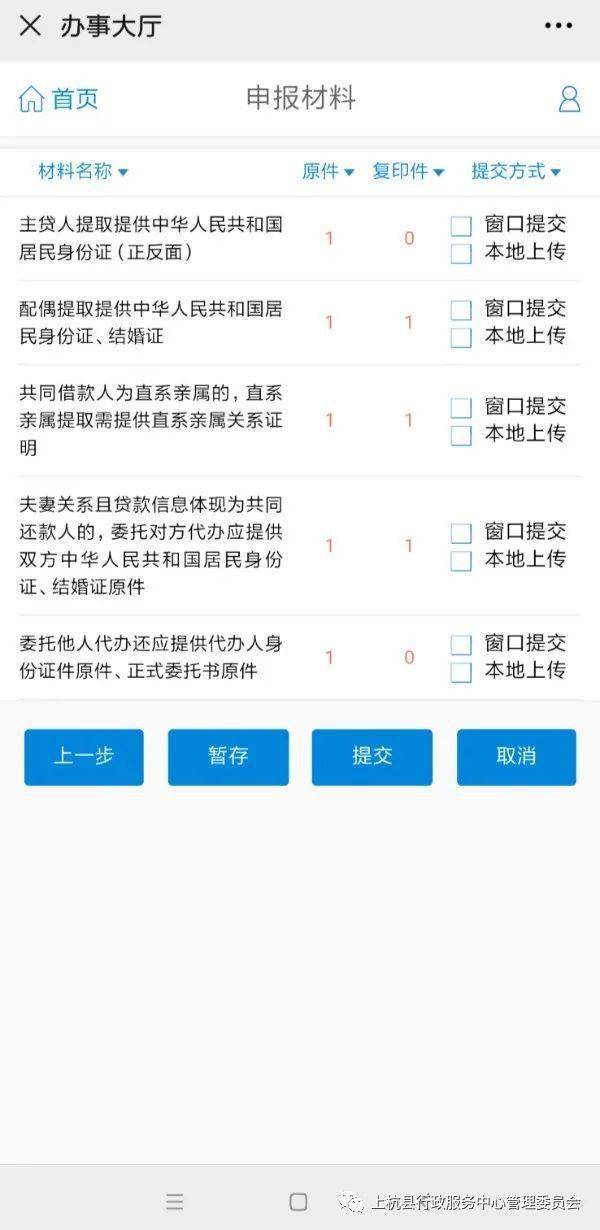Viewport: 600px width, 1230px height.
Task: Cancel with the 取消 button
Action: (516, 757)
